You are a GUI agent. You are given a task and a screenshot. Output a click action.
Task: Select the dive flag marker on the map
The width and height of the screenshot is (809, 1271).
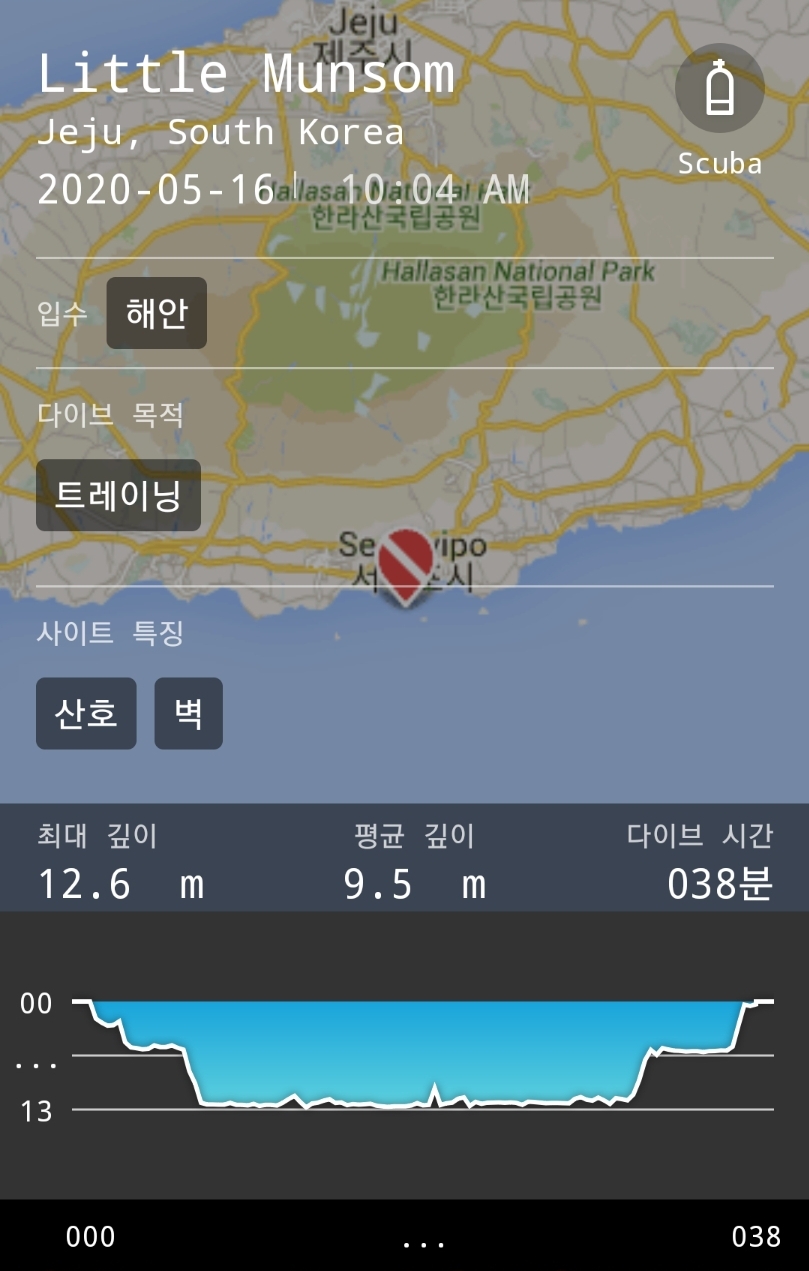pyautogui.click(x=404, y=565)
